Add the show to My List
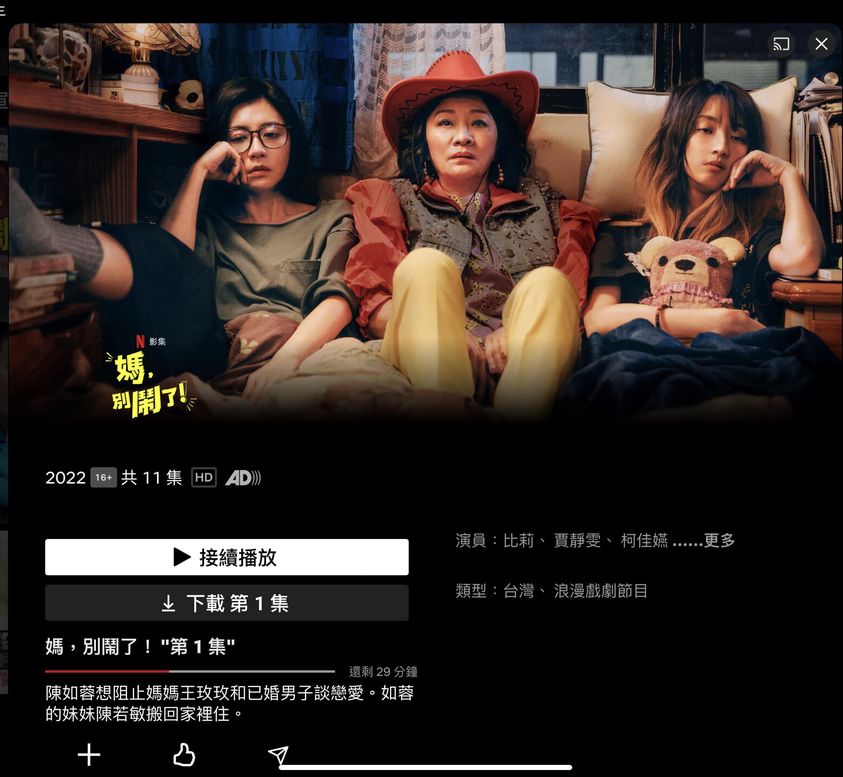The width and height of the screenshot is (843, 777). 89,755
